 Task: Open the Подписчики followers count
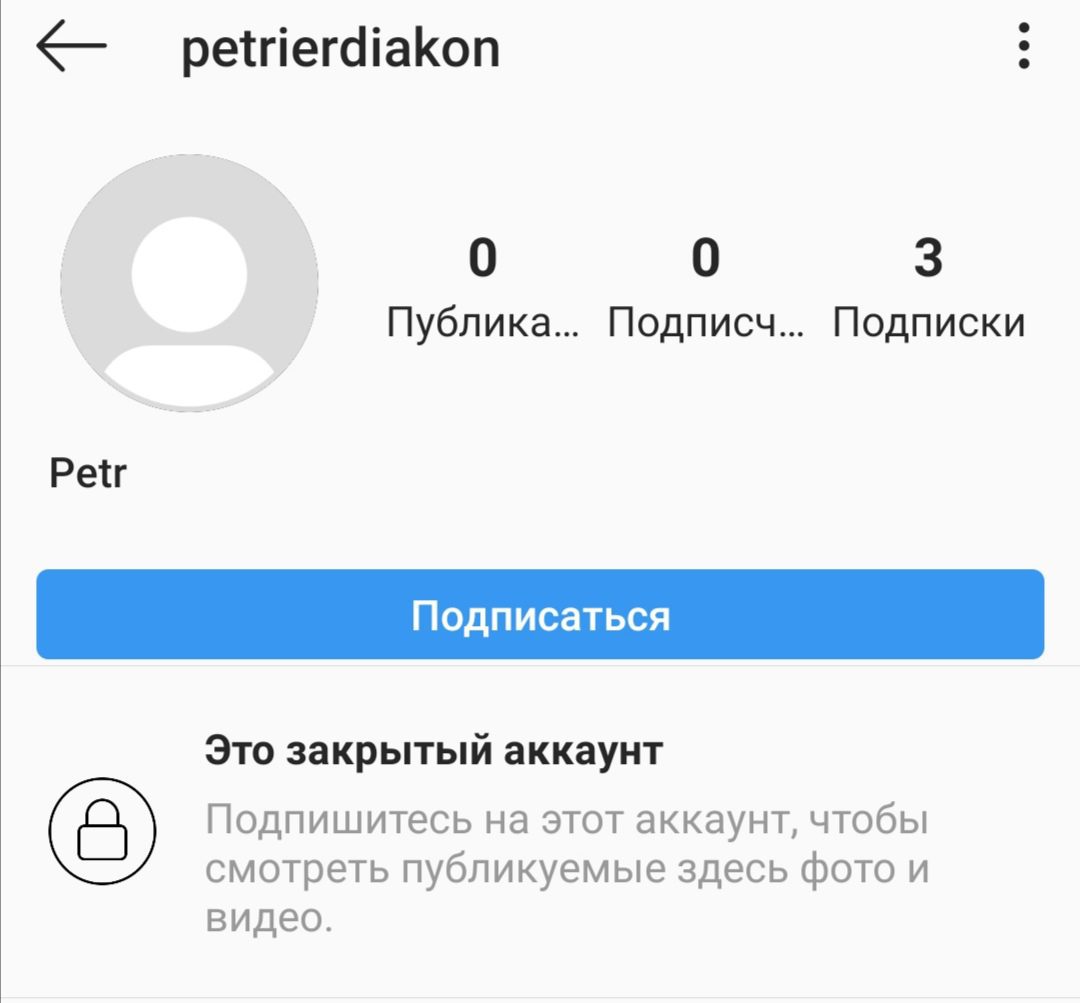[x=706, y=286]
